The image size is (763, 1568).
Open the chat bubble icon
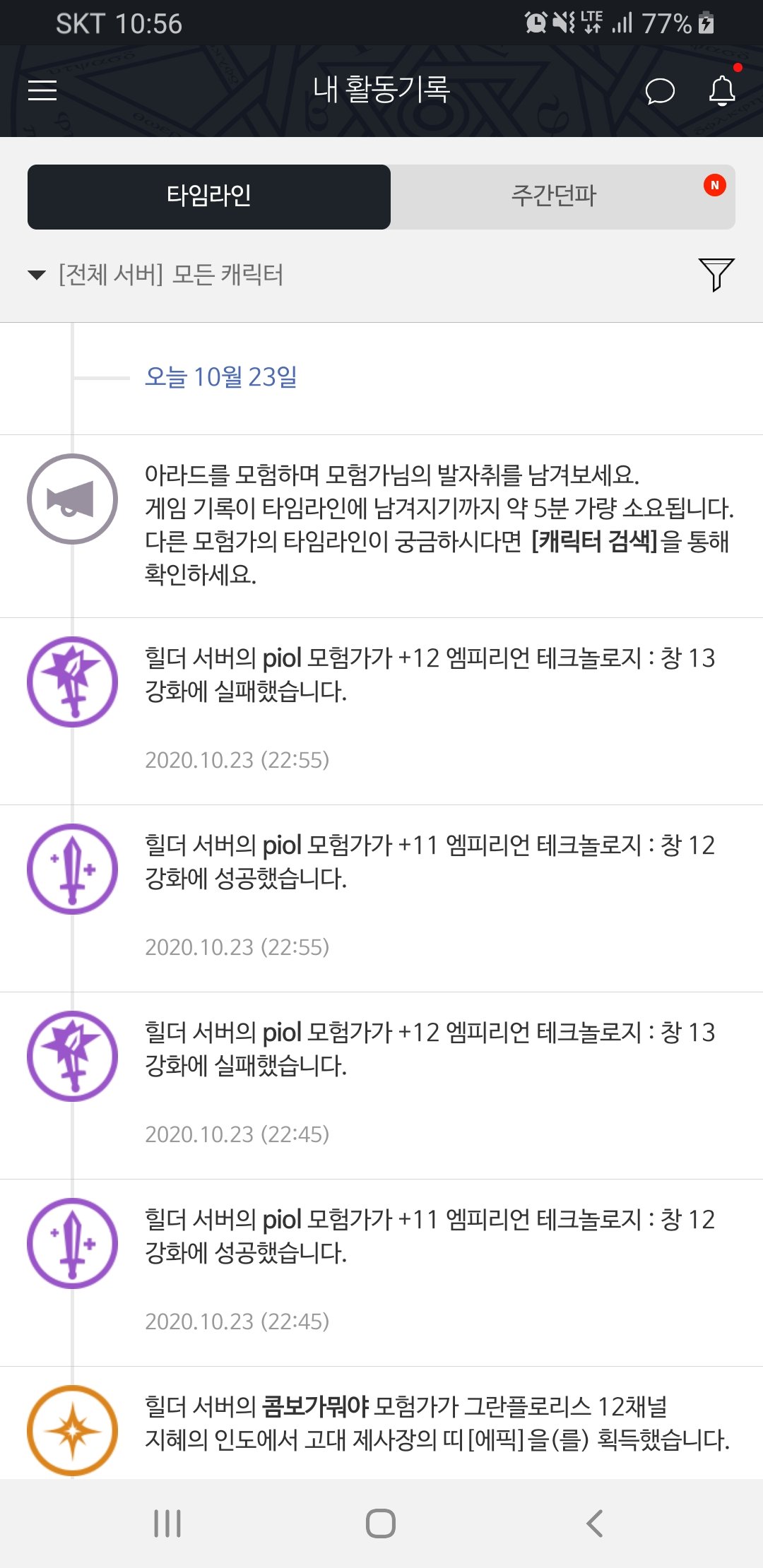tap(660, 91)
